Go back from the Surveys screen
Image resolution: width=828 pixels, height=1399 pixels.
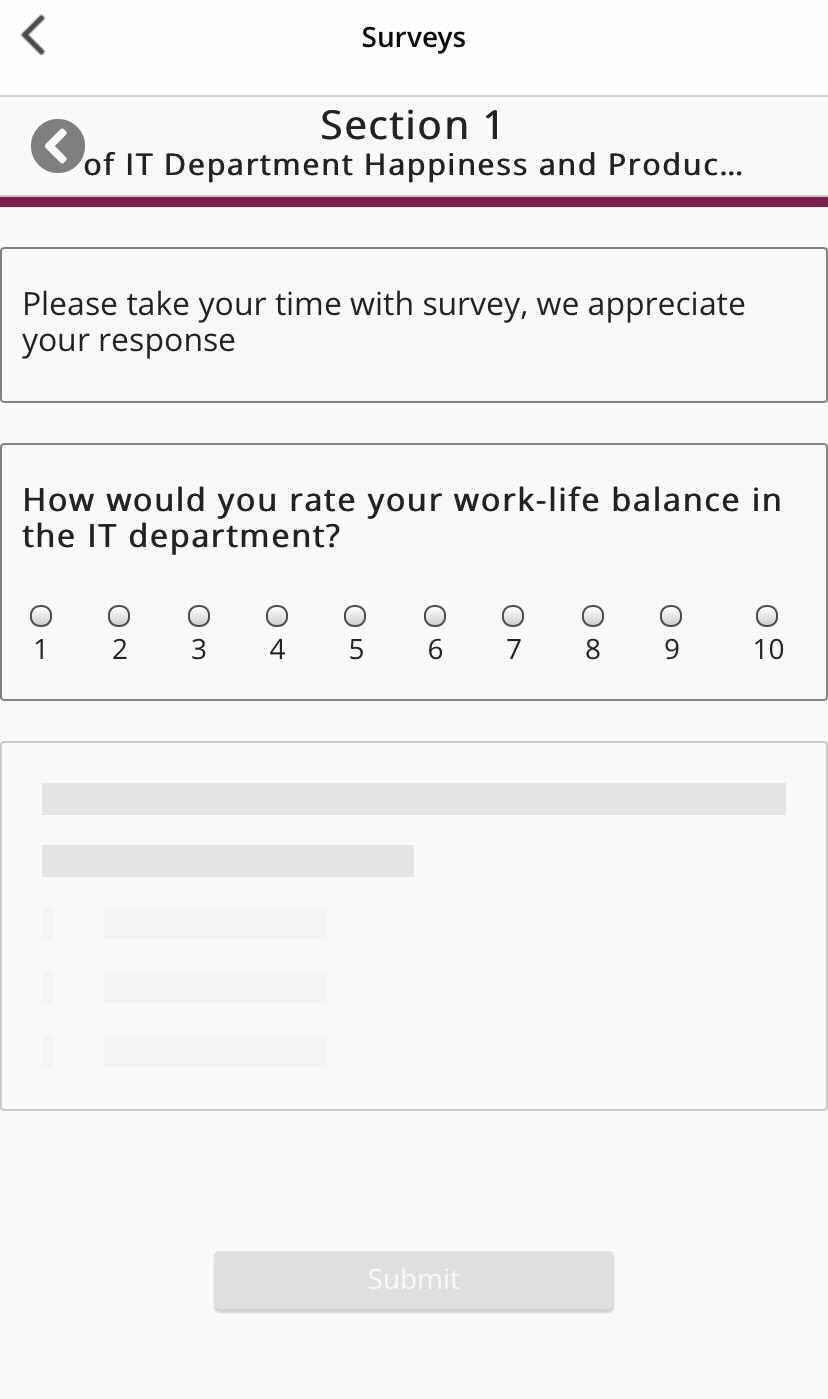click(x=34, y=36)
